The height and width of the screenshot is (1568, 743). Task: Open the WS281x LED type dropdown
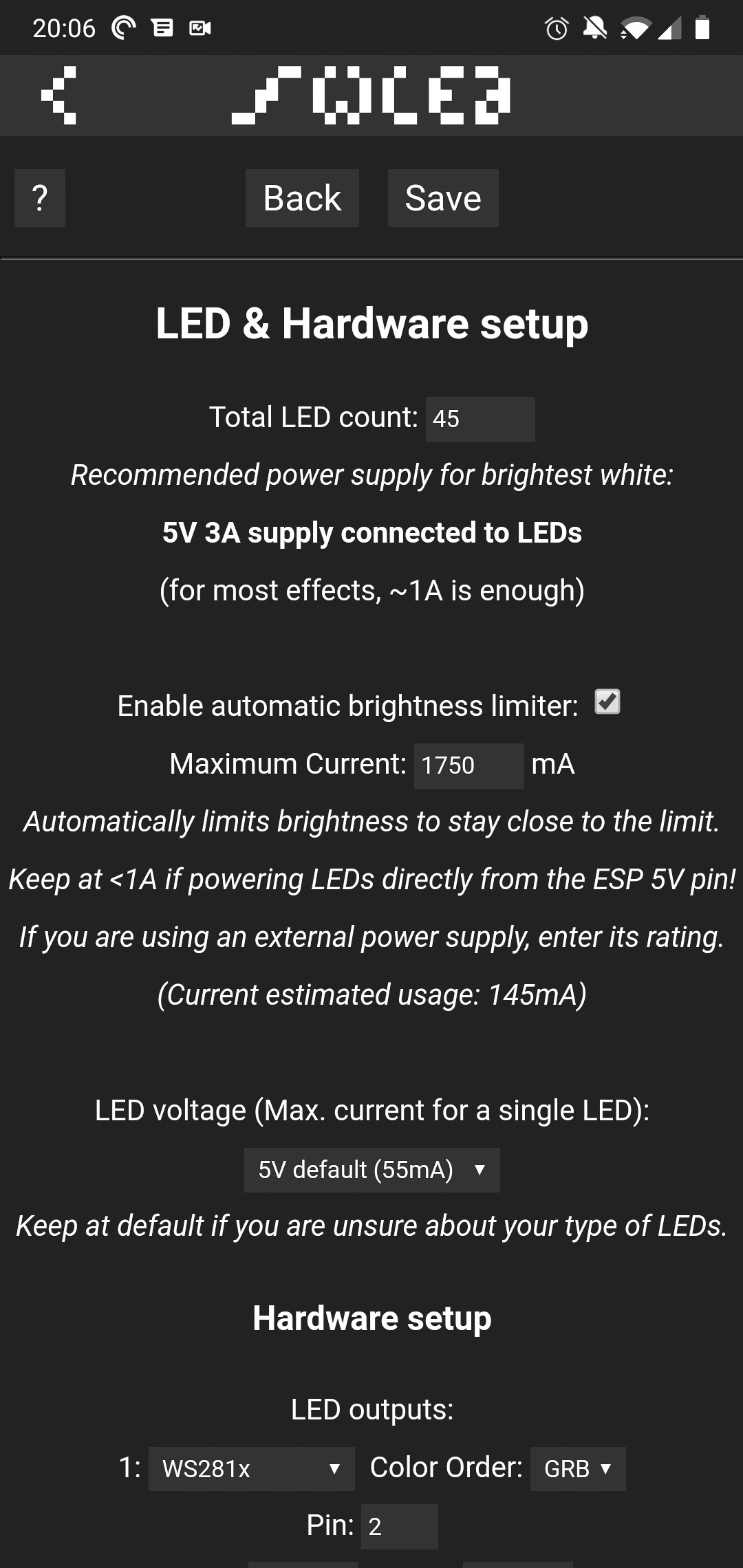(252, 1468)
